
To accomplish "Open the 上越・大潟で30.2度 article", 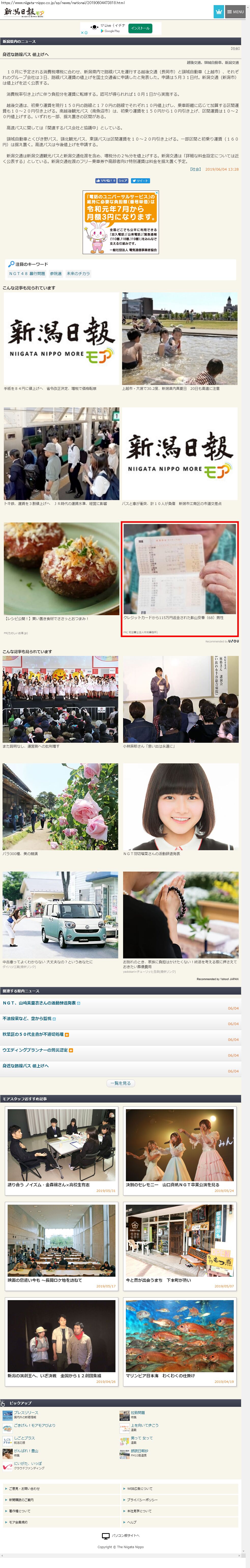I will 180,341.
